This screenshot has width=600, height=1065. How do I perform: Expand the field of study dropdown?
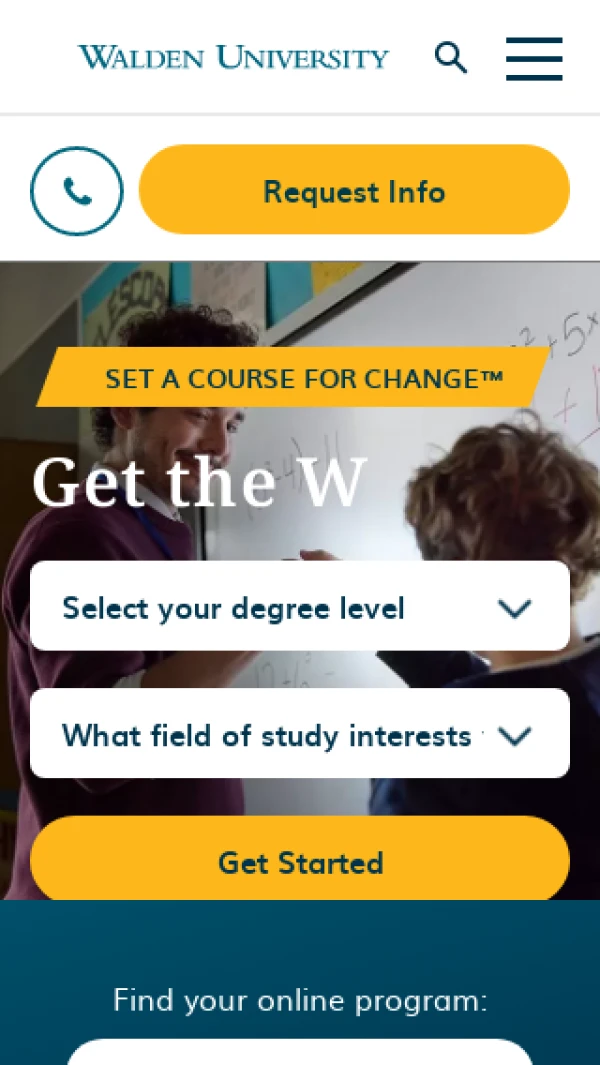point(300,734)
